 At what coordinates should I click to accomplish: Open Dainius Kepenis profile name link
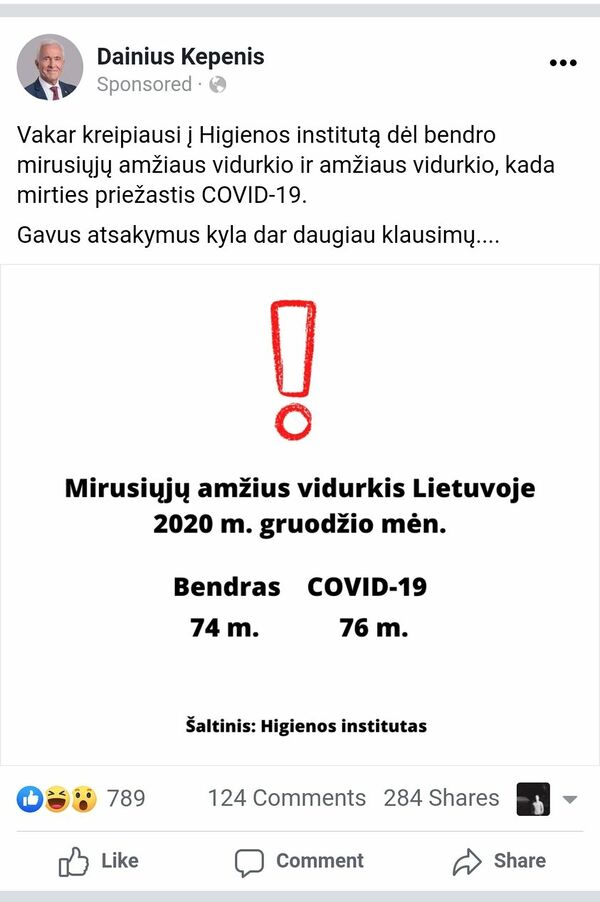coord(180,57)
